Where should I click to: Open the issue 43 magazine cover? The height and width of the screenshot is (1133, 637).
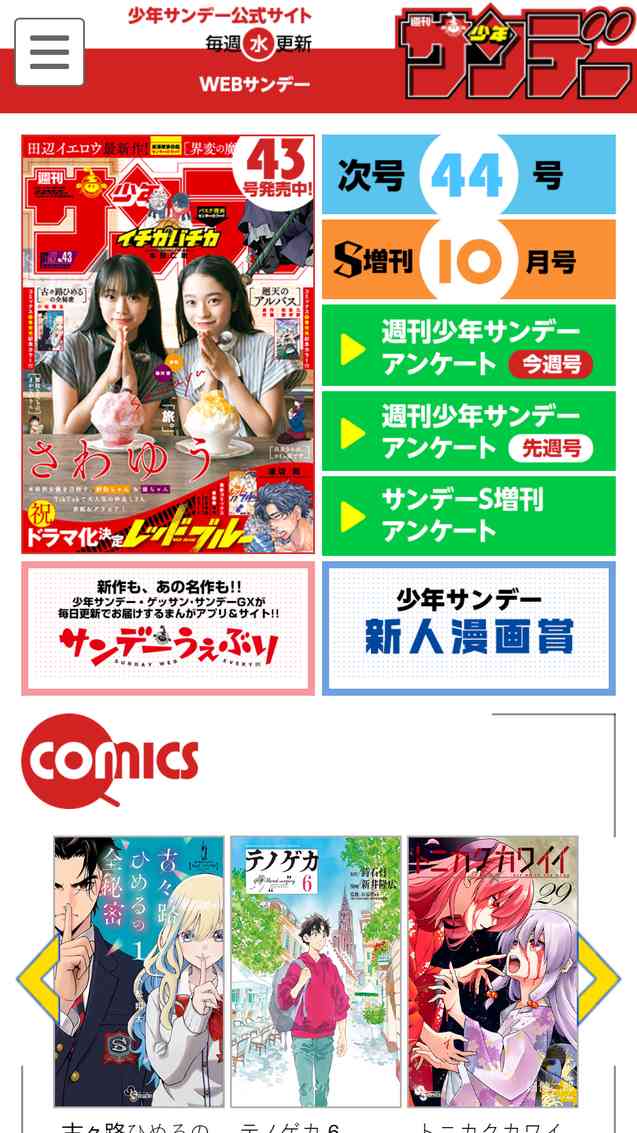pyautogui.click(x=168, y=344)
